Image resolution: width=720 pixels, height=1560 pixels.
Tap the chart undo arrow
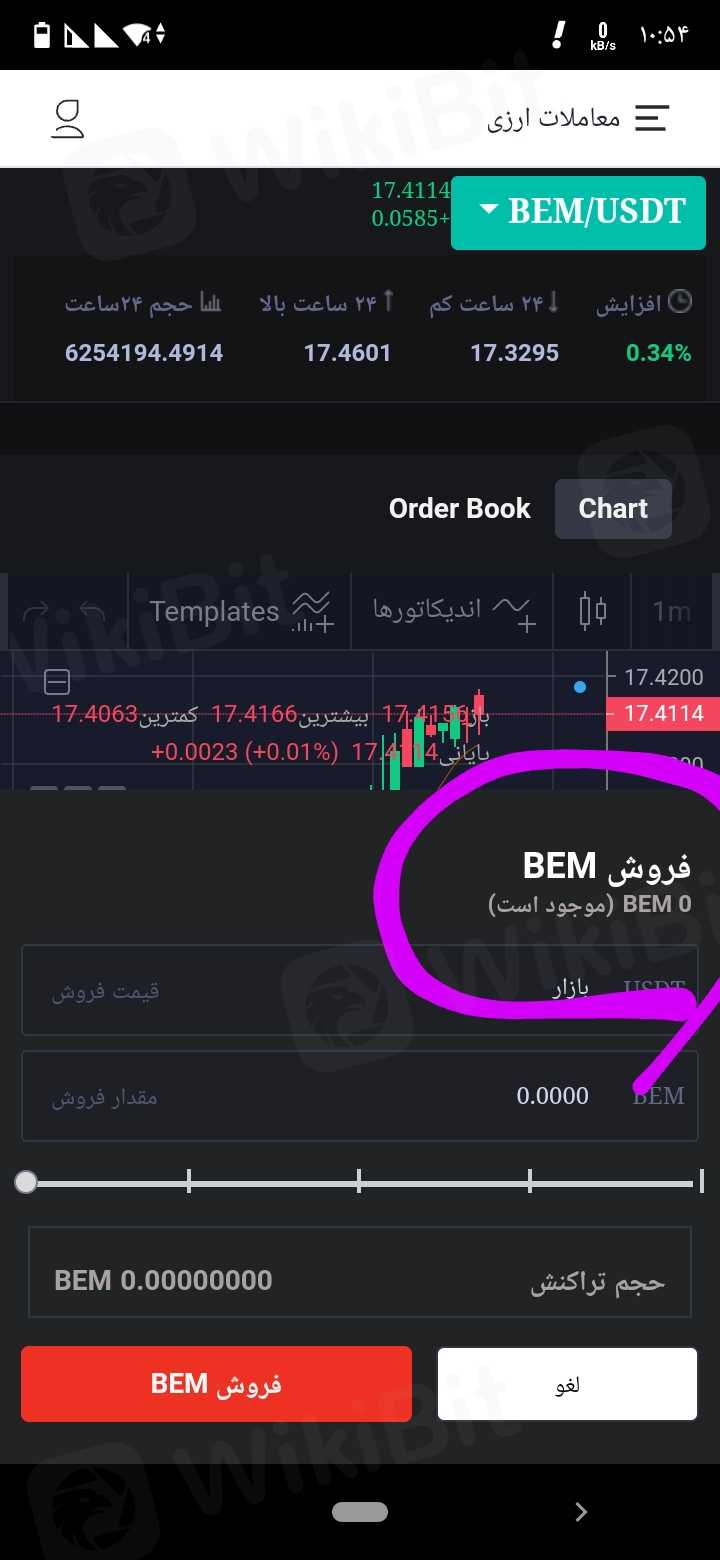click(92, 611)
